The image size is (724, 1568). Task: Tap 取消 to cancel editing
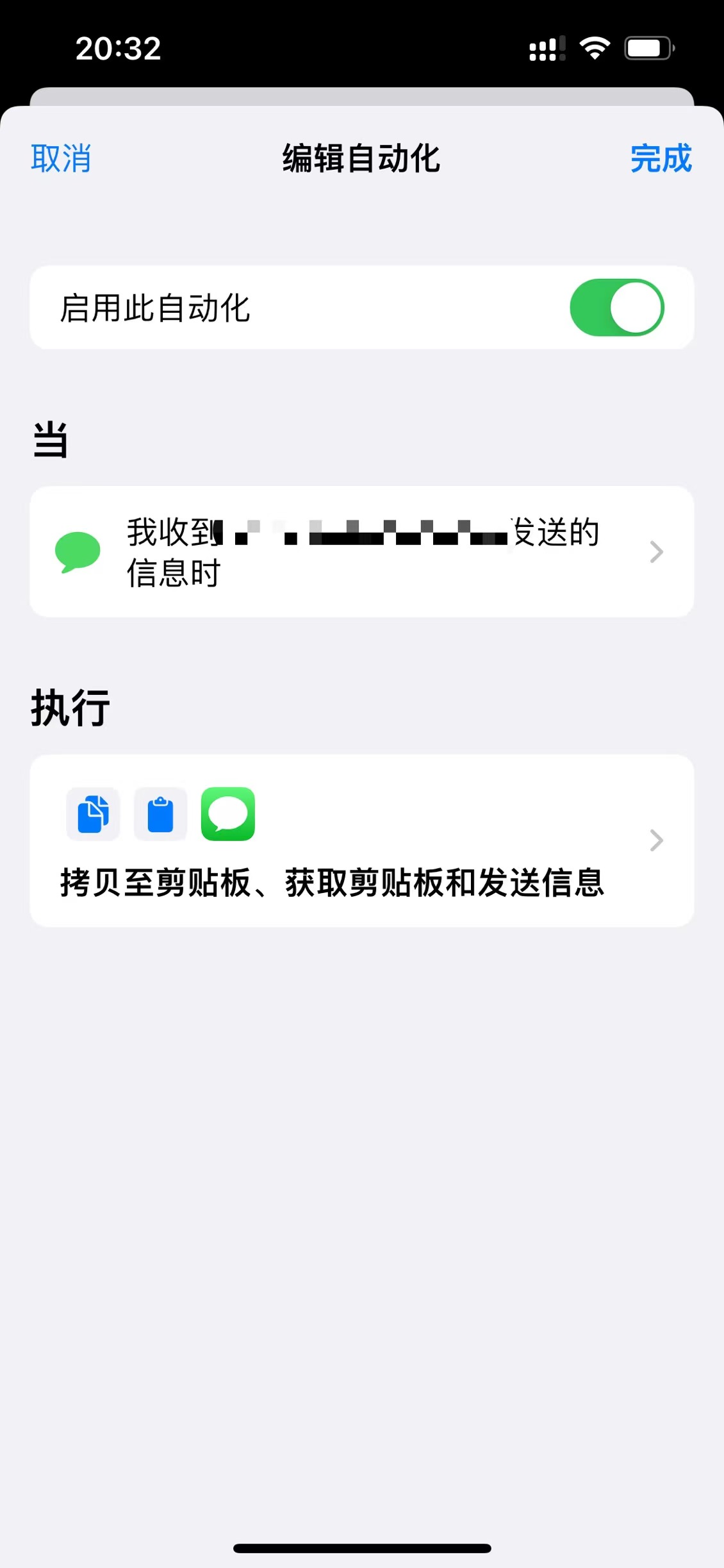[x=61, y=158]
